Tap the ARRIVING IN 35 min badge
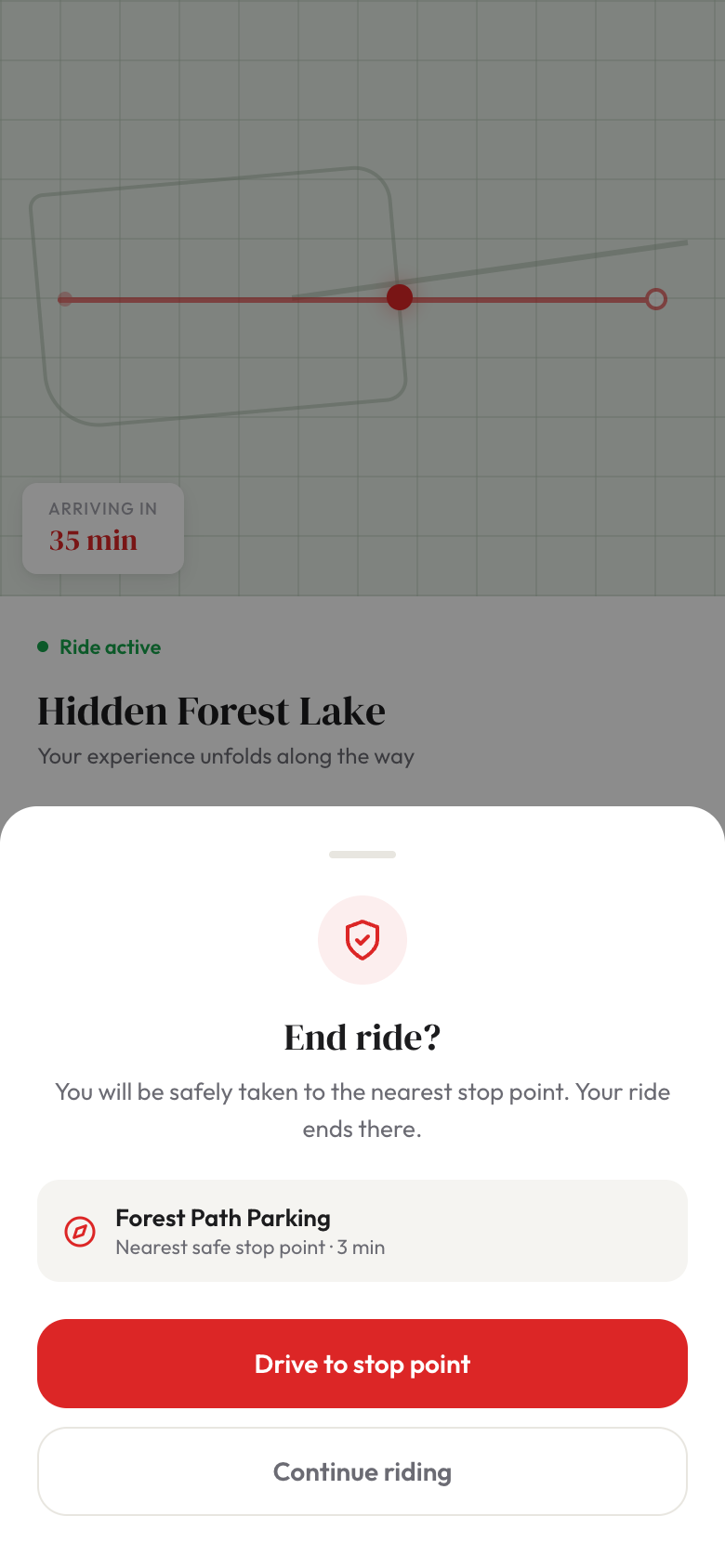Image resolution: width=725 pixels, height=1568 pixels. (x=102, y=528)
